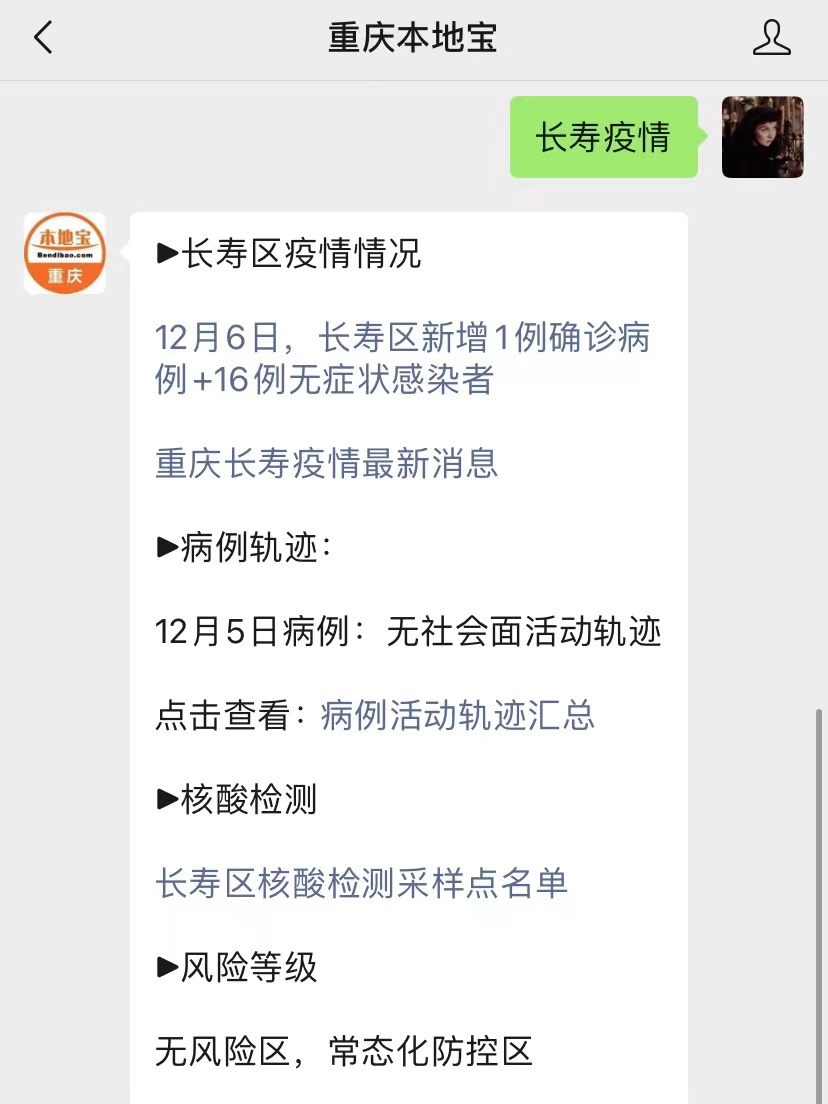Open 长寿区核酸检测采样点名单 link
Viewport: 828px width, 1104px height.
click(362, 883)
